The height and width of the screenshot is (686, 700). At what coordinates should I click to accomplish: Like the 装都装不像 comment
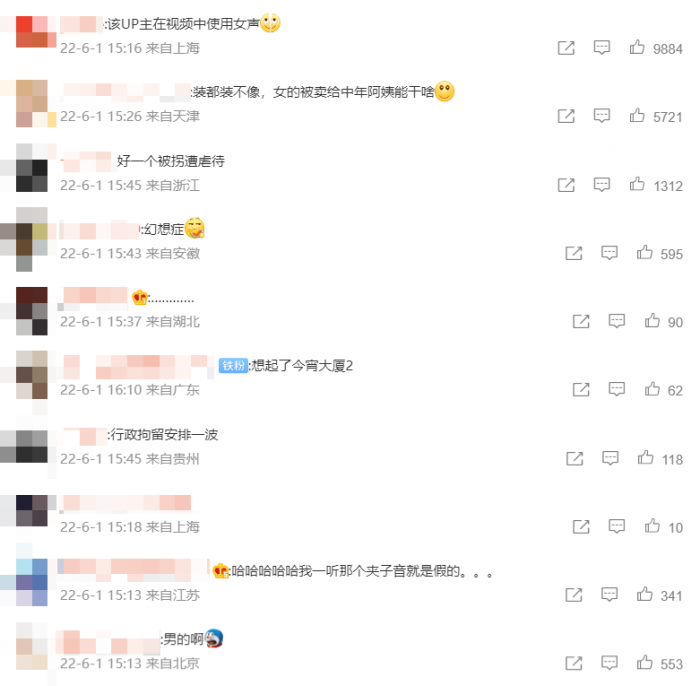(637, 116)
